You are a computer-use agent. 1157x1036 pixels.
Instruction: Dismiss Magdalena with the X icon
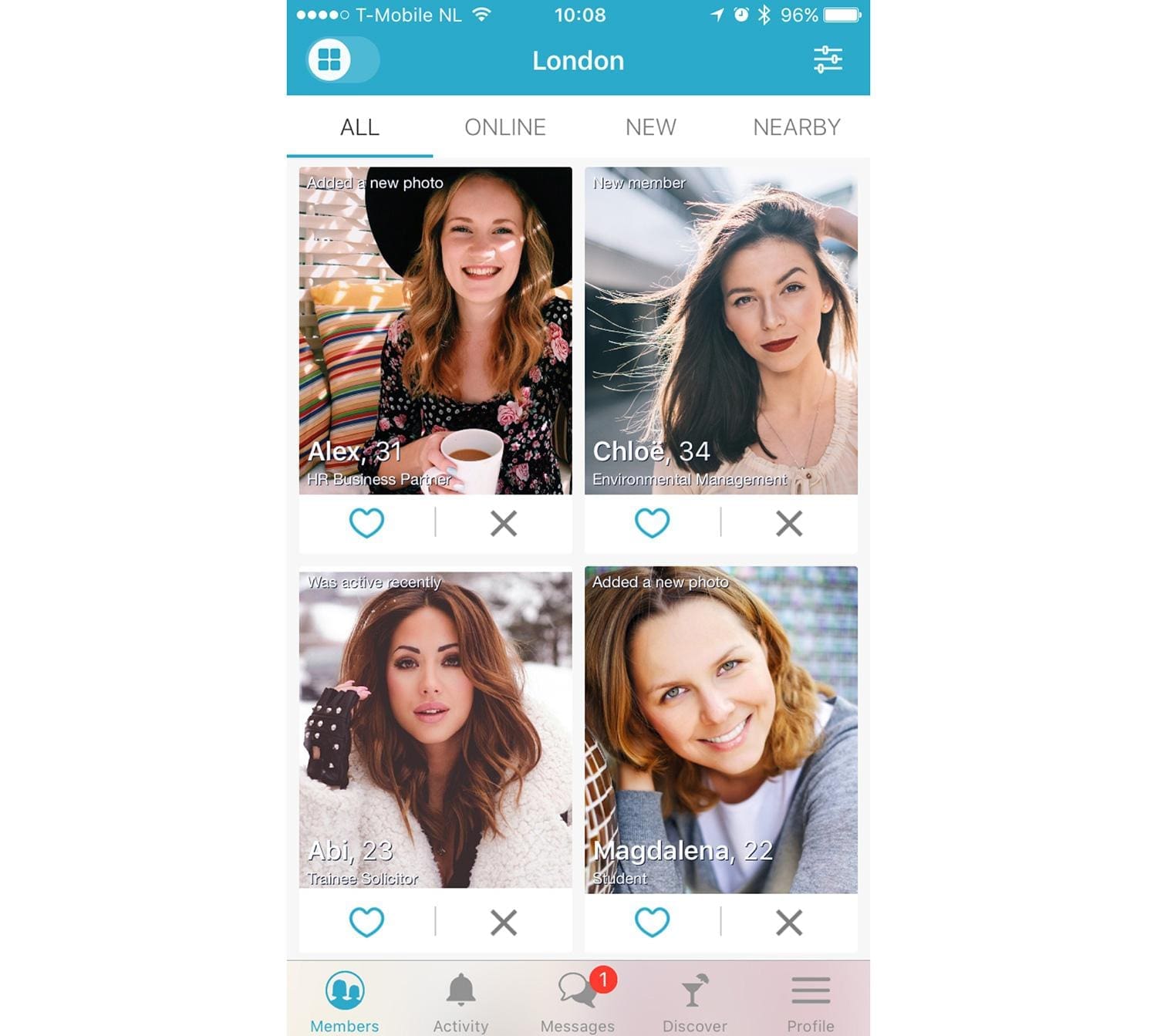point(789,922)
